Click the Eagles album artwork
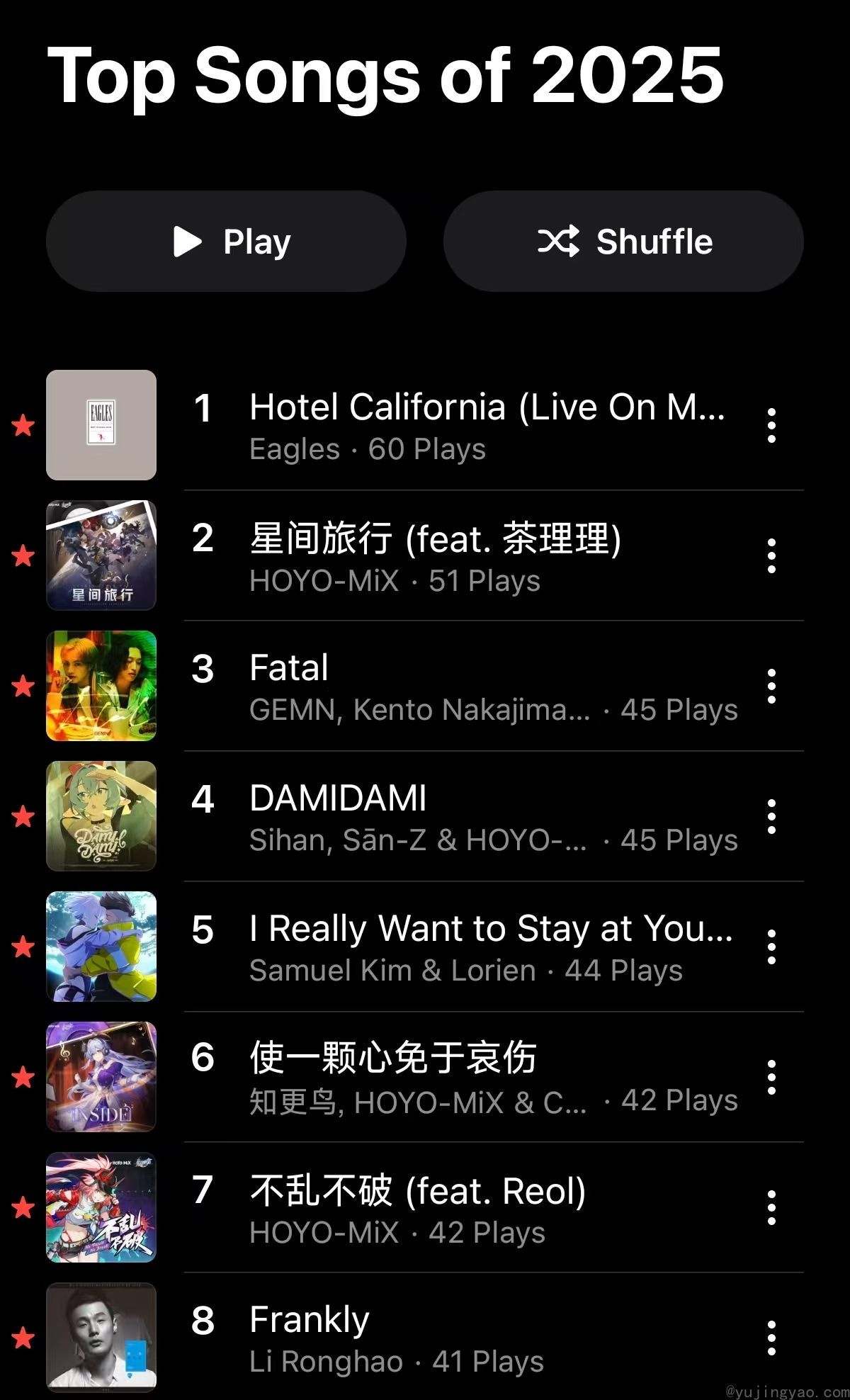This screenshot has height=1400, width=850. (x=101, y=425)
